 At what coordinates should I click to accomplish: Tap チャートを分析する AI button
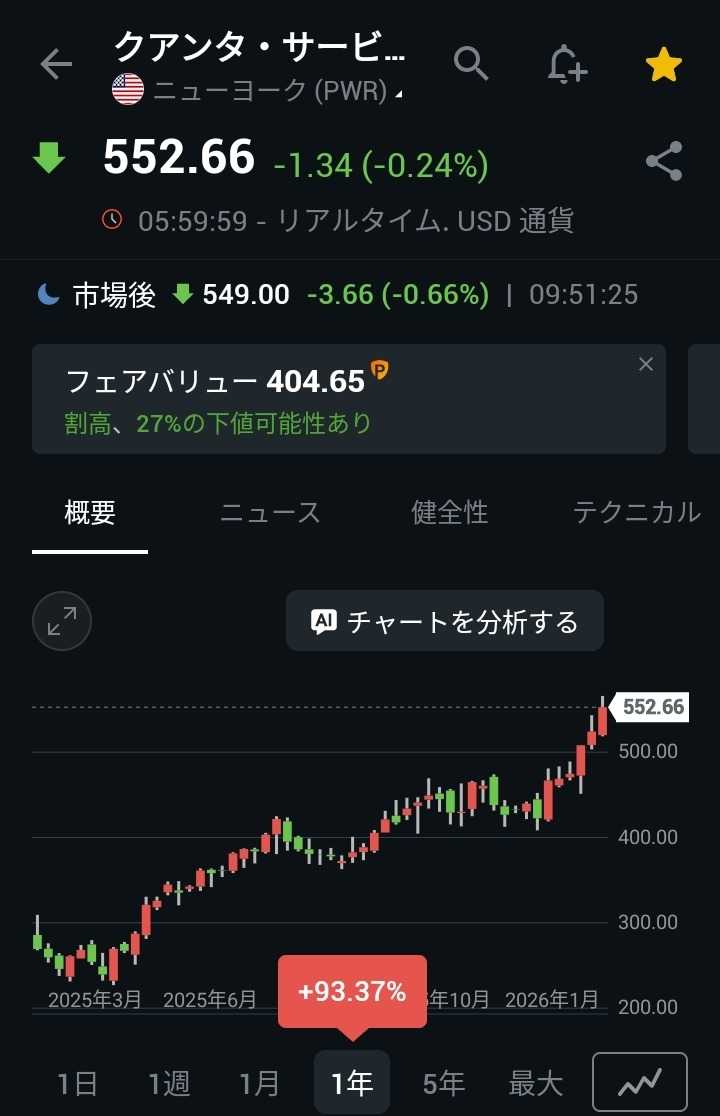tap(445, 621)
